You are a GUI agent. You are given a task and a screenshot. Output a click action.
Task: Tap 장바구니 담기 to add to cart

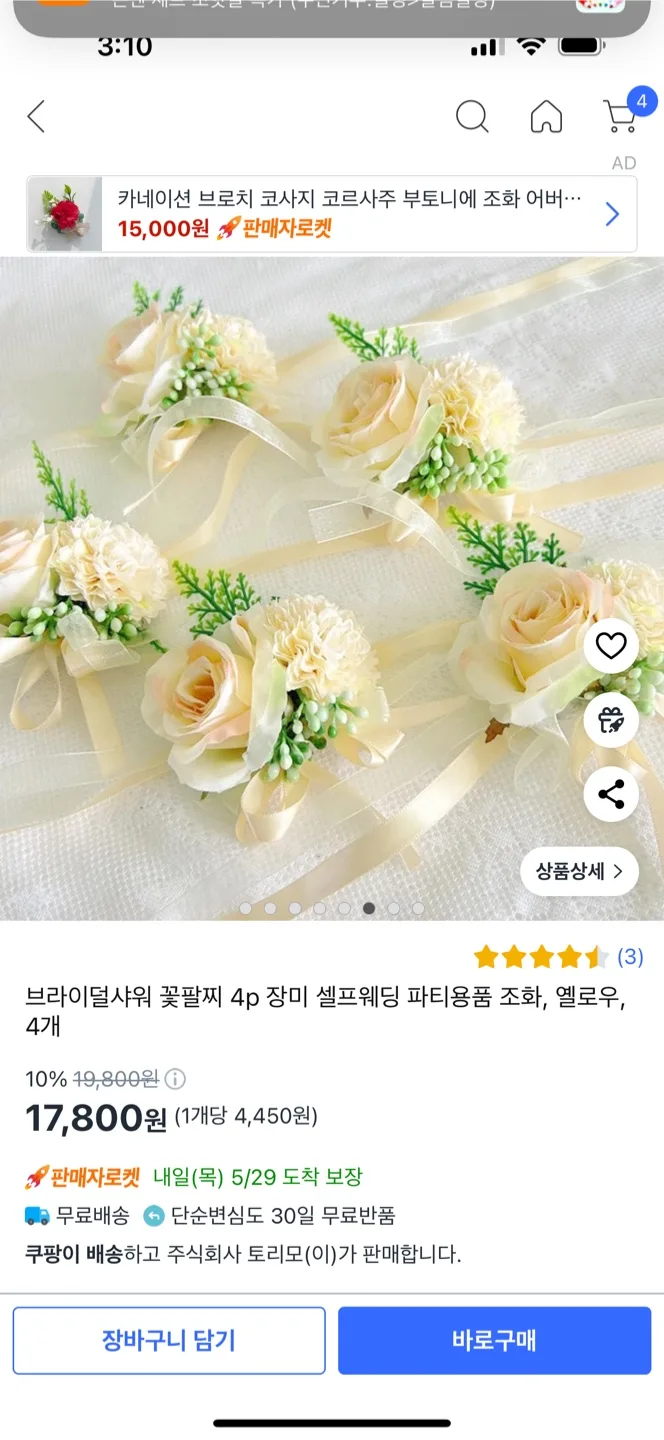(x=169, y=1340)
